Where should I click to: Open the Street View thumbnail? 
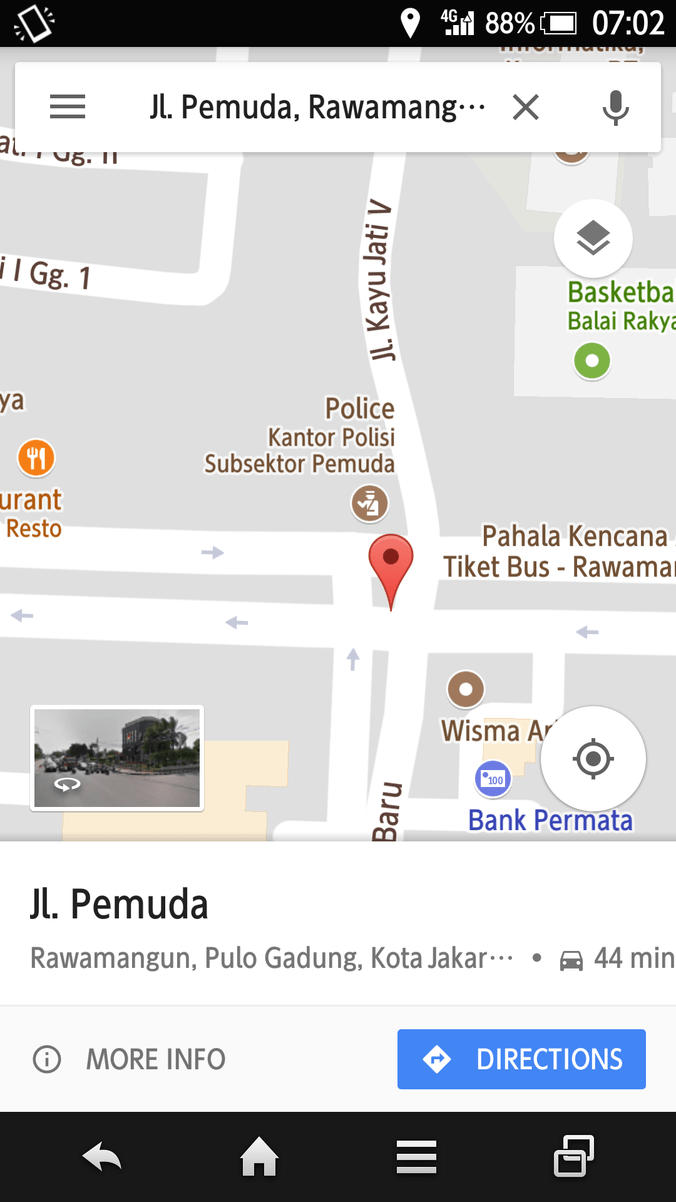pyautogui.click(x=117, y=757)
